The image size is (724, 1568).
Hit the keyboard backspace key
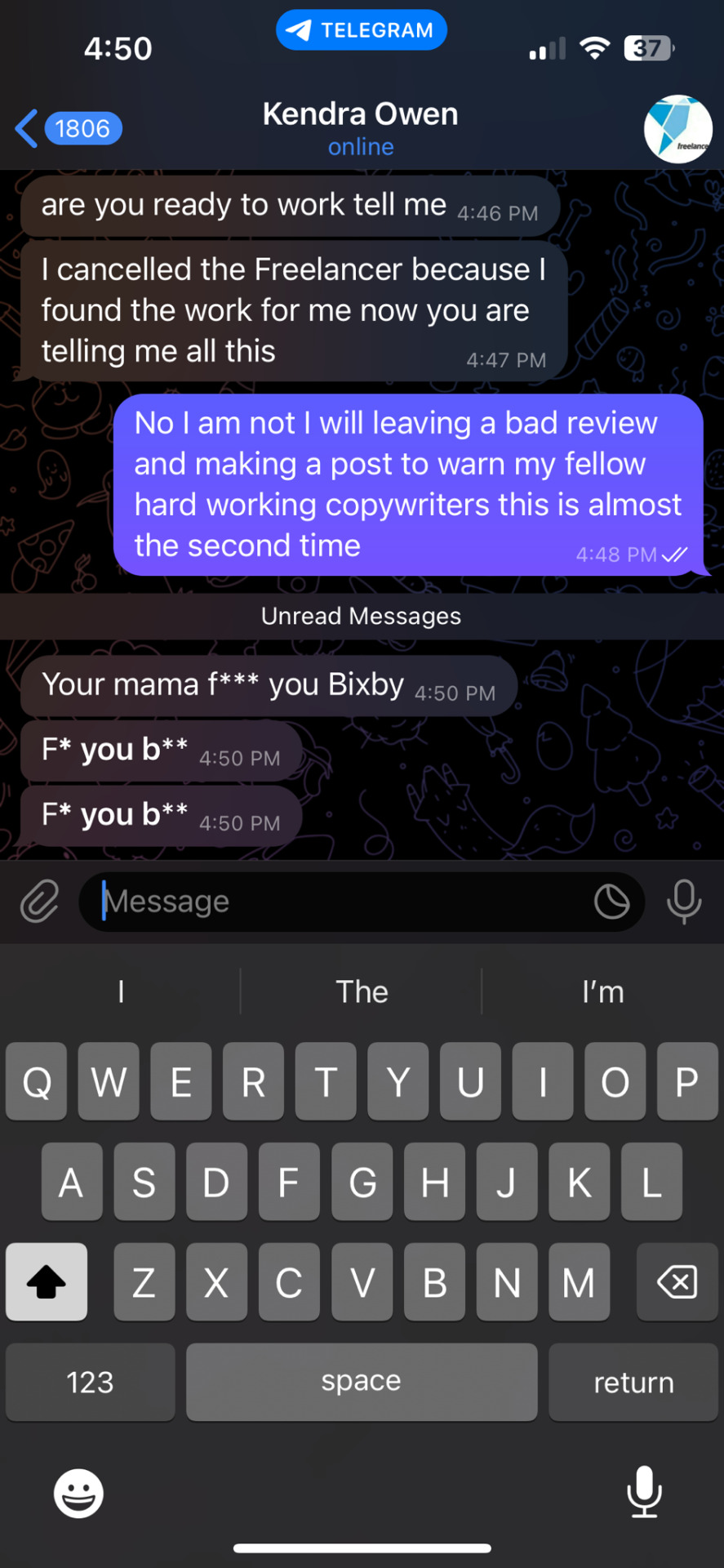point(677,1282)
